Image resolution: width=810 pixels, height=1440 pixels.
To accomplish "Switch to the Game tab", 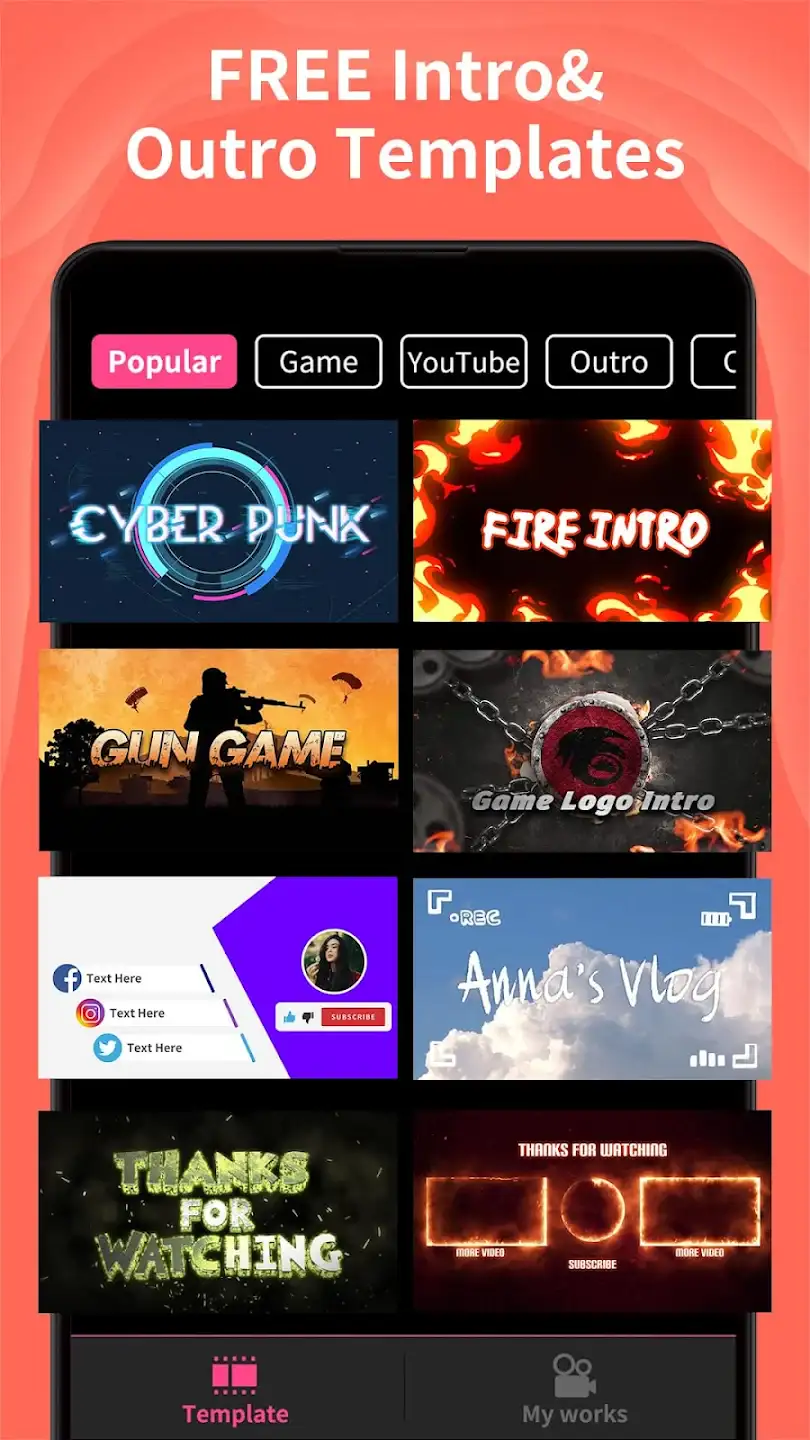I will tap(317, 362).
